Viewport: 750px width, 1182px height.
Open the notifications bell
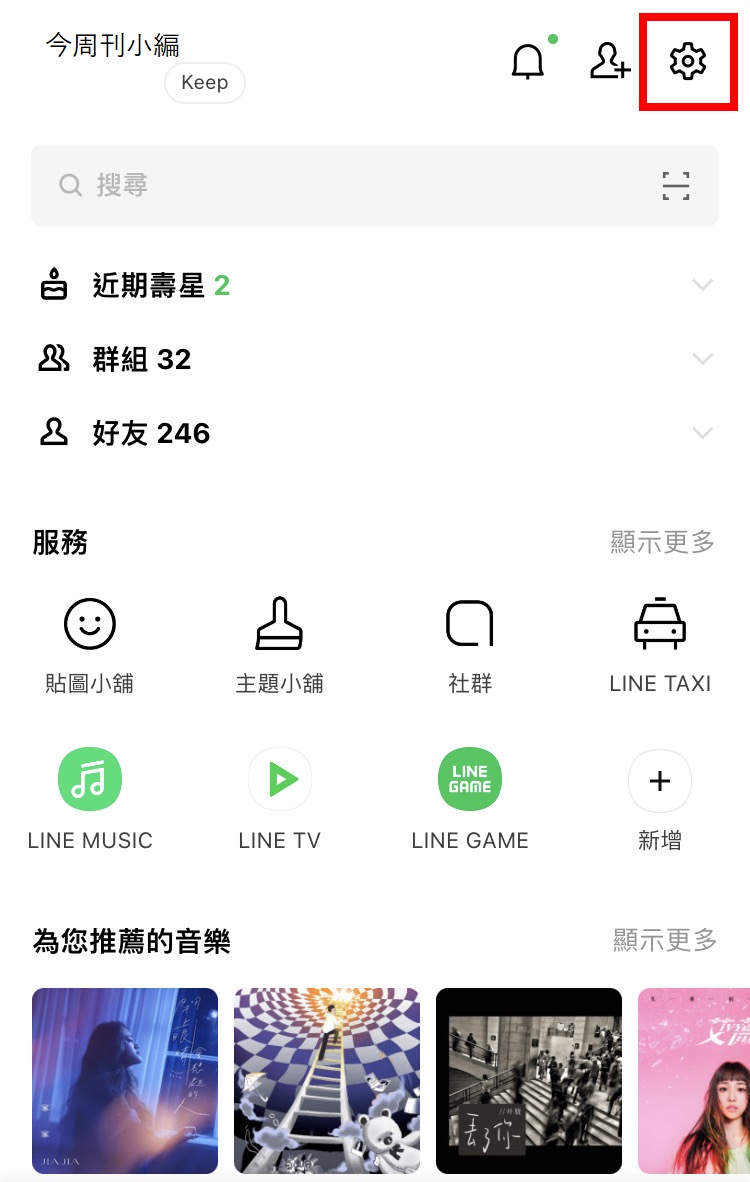tap(528, 62)
